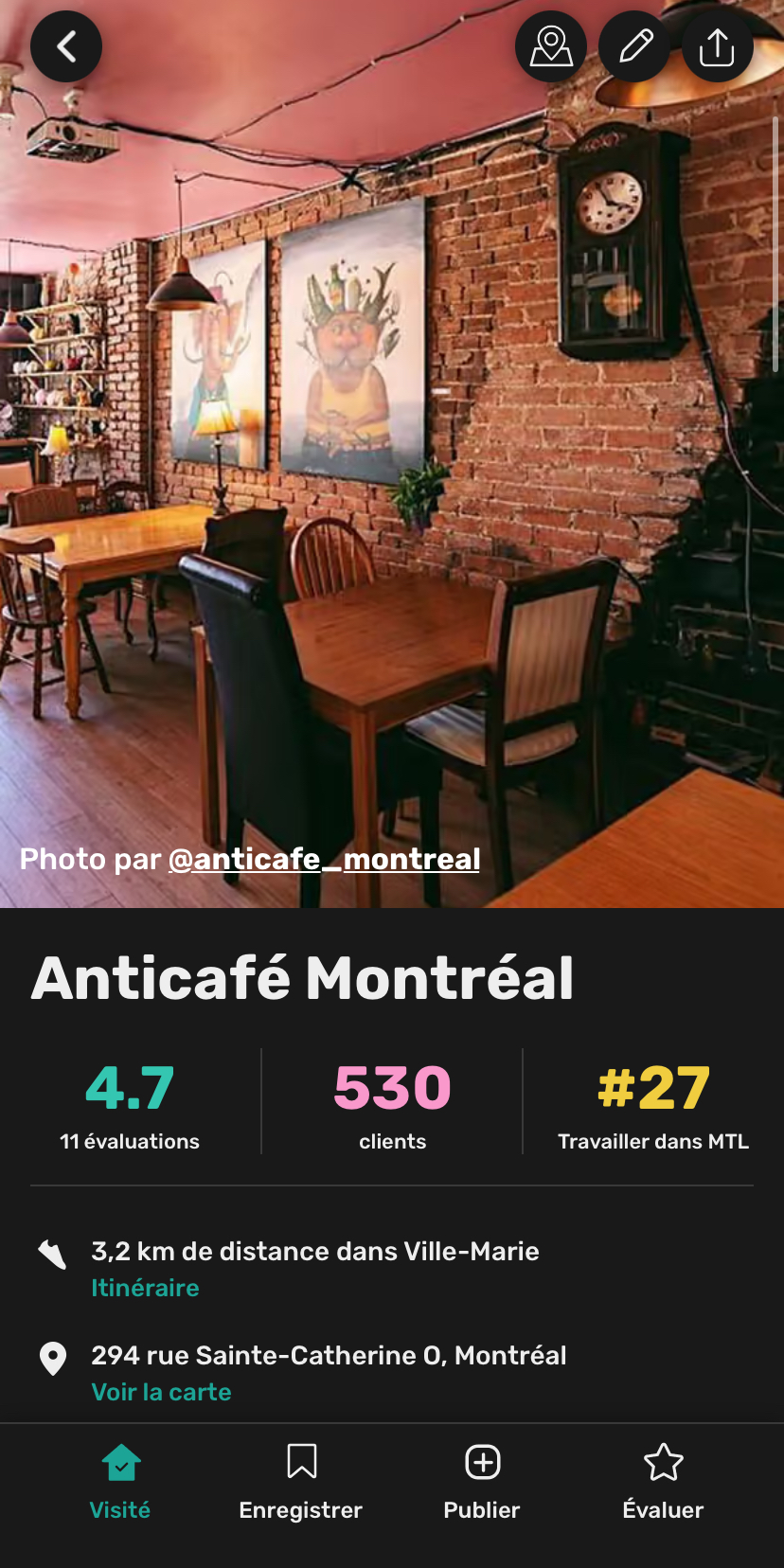The width and height of the screenshot is (784, 1568).
Task: Edit this place with the pencil icon
Action: tap(635, 46)
